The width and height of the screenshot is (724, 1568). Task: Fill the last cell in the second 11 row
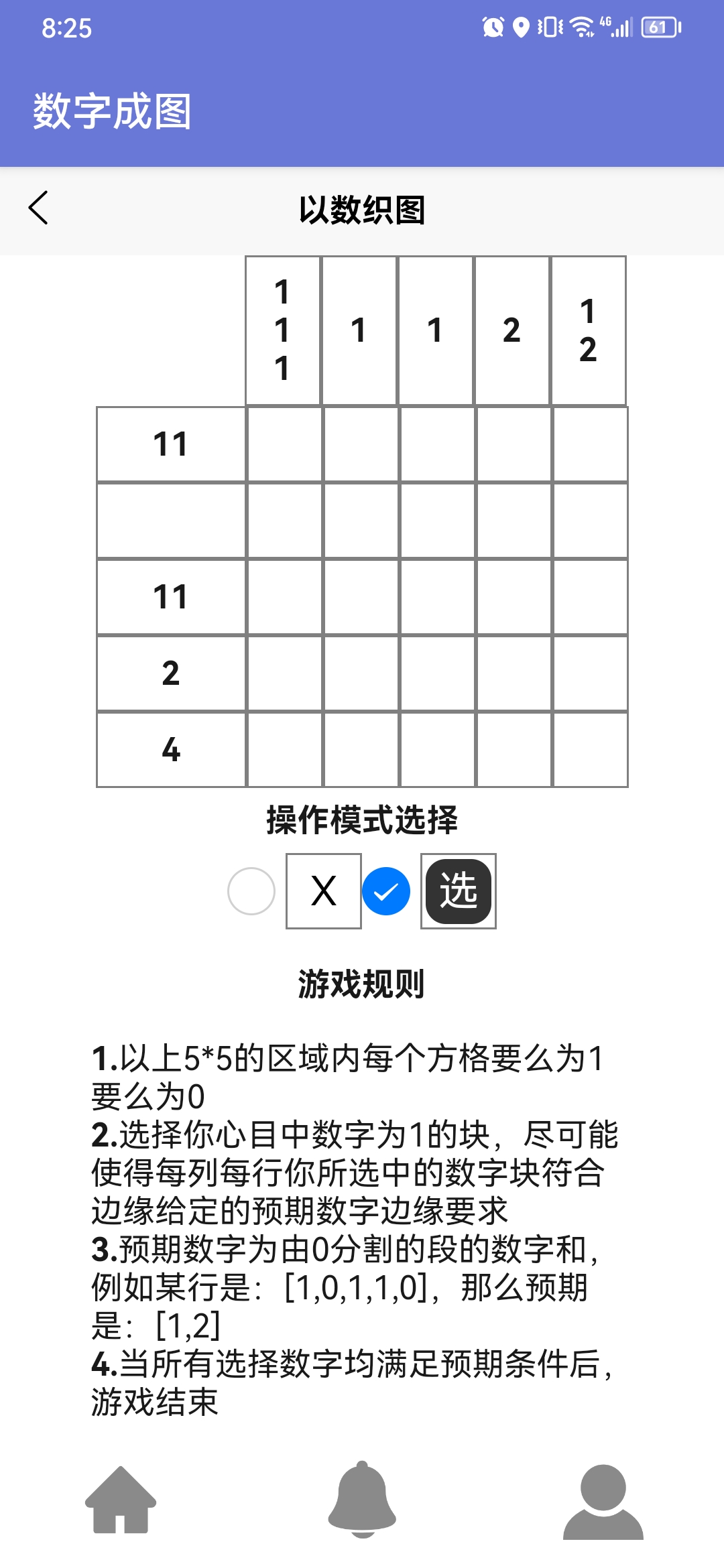pyautogui.click(x=590, y=597)
